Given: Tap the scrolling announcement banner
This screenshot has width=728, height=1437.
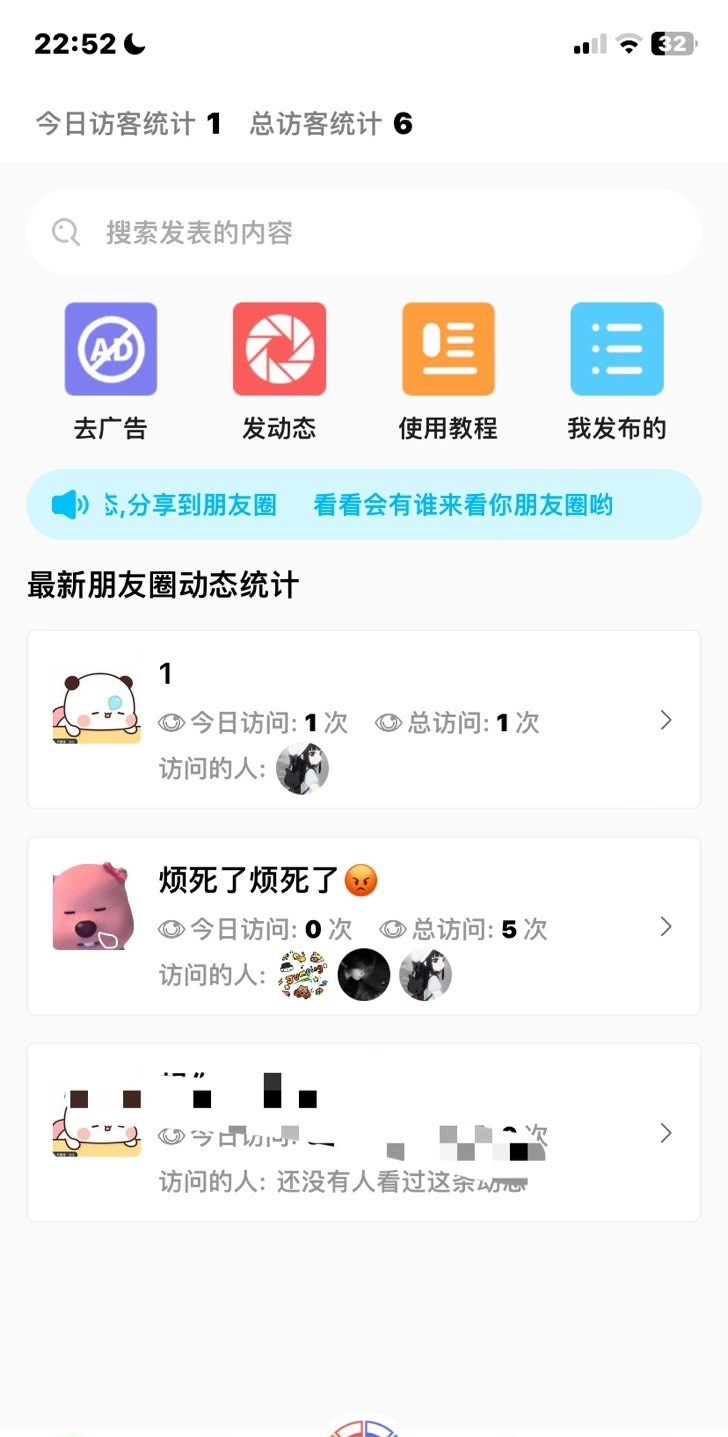Looking at the screenshot, I should click(x=363, y=505).
